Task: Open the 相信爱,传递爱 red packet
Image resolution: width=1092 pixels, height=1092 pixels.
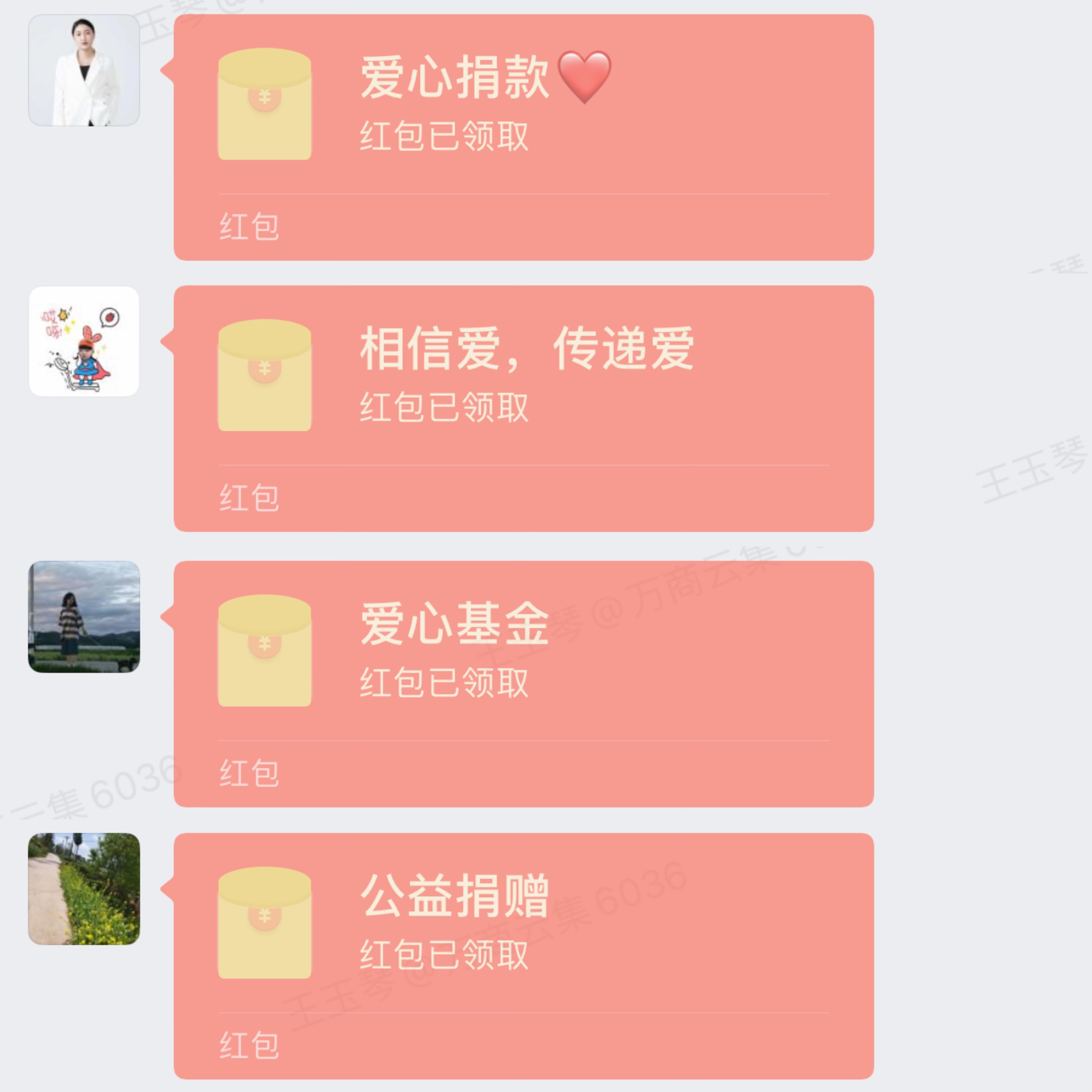Action: point(523,408)
